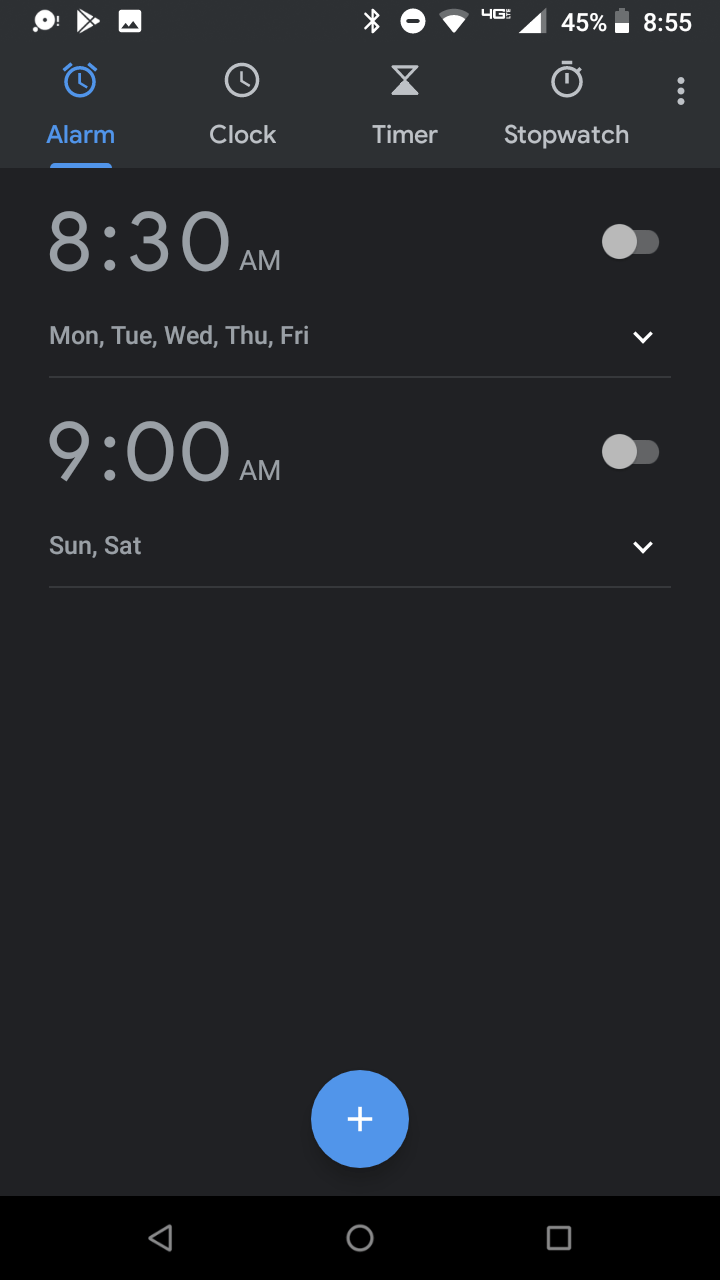
Task: Open the overflow menu
Action: coord(680,91)
